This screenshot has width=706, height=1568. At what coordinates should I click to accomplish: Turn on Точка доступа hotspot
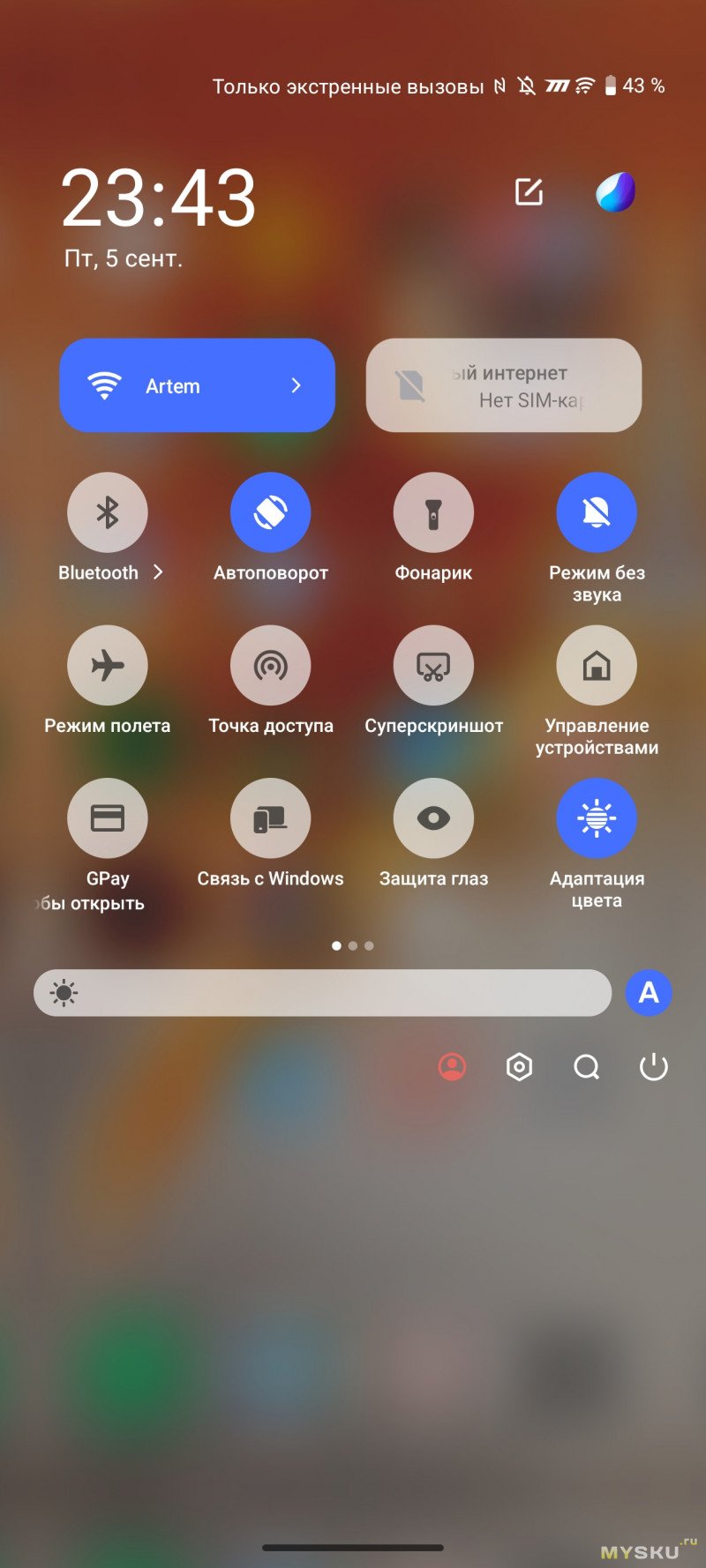[x=270, y=665]
